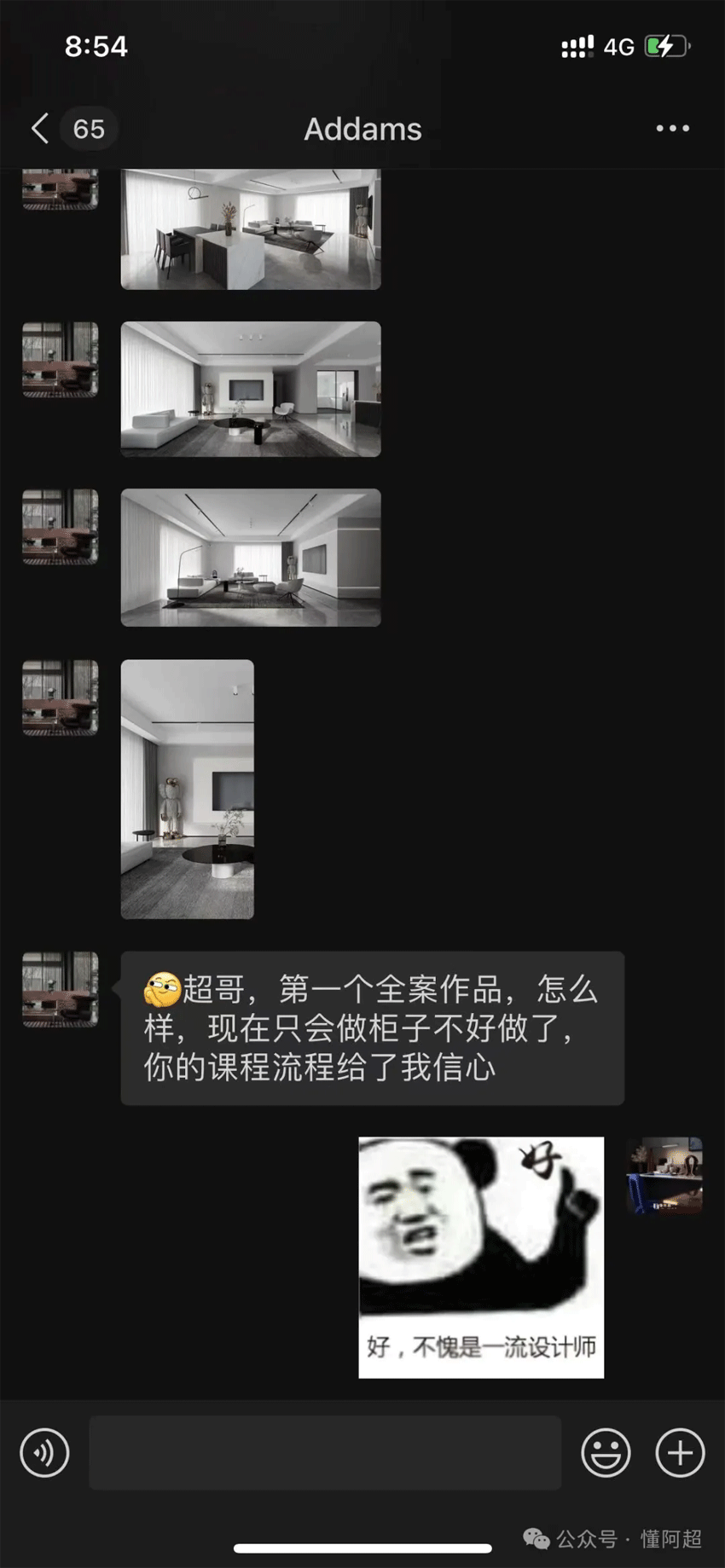Open the panda meme sticker image

coord(481,1257)
